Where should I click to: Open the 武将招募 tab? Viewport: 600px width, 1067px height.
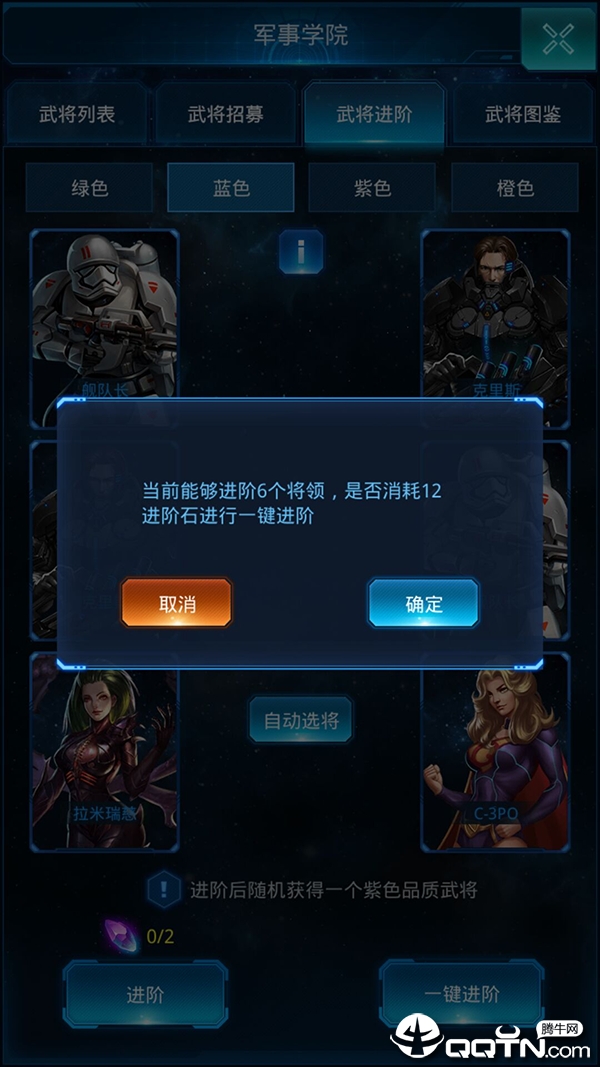tap(226, 114)
